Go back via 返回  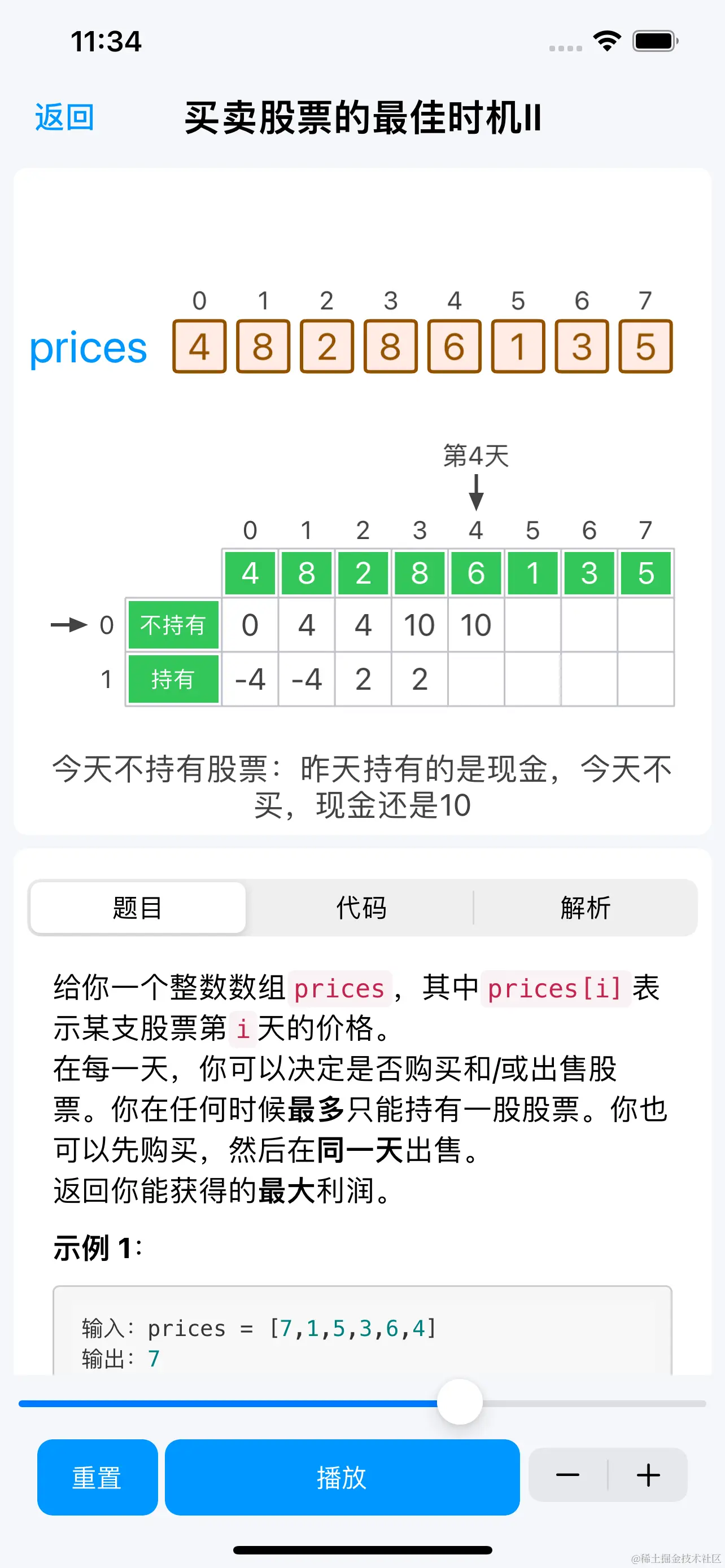click(64, 117)
